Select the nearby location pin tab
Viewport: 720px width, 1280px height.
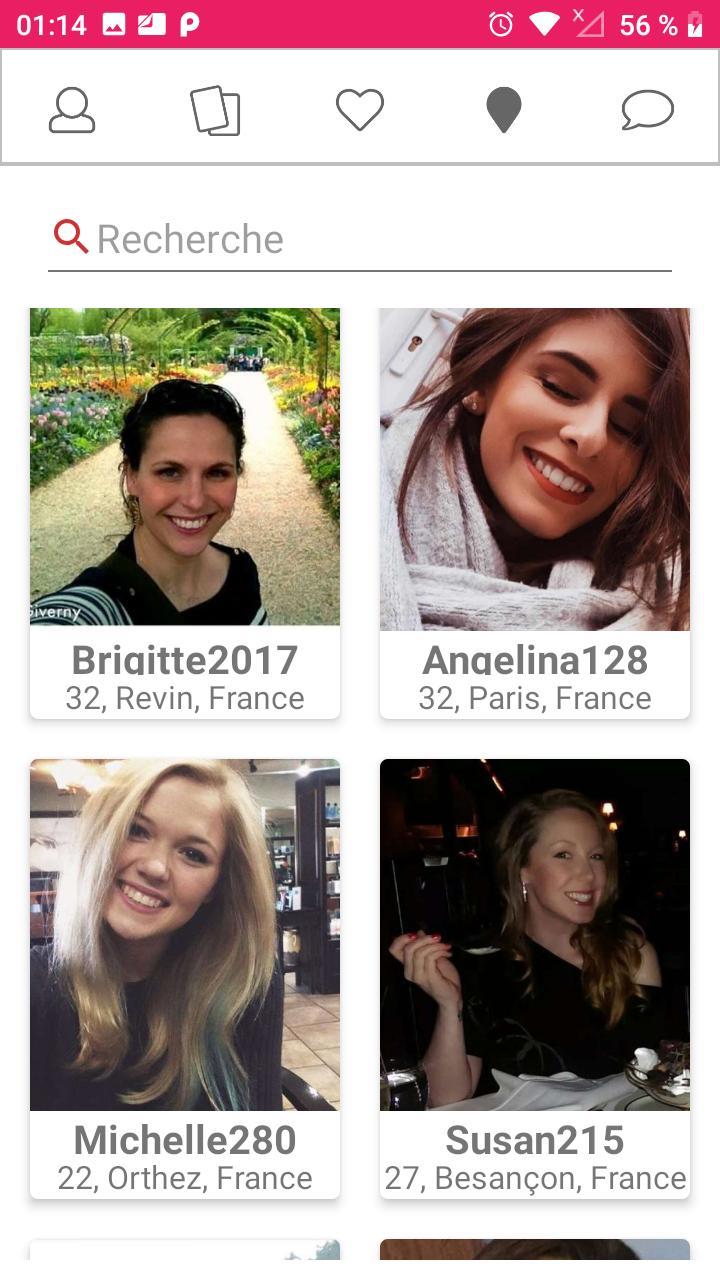click(x=504, y=109)
